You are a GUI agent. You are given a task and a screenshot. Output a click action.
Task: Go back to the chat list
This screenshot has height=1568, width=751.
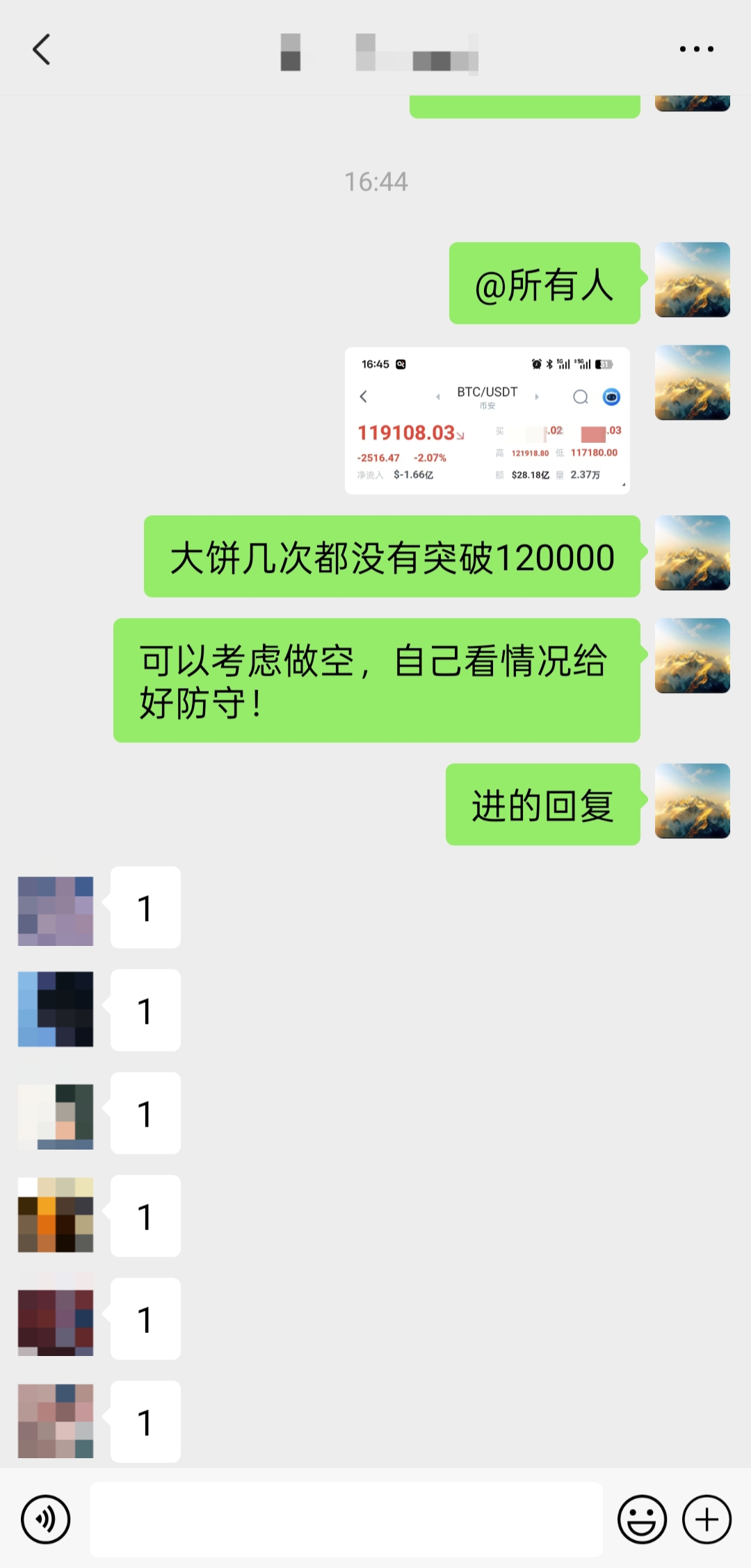coord(42,49)
